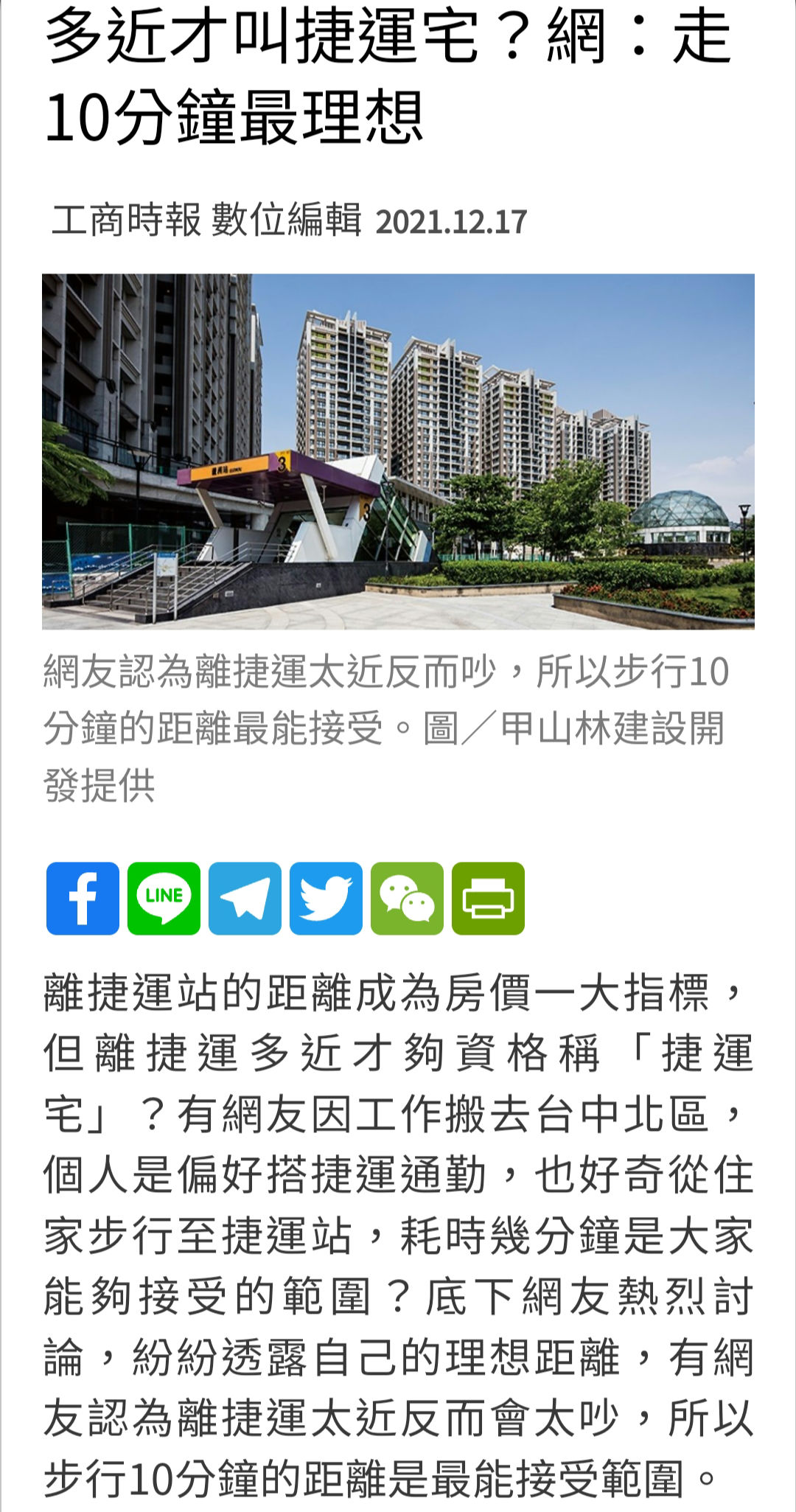This screenshot has width=796, height=1512.
Task: Share article through Telegram
Action: (x=245, y=898)
